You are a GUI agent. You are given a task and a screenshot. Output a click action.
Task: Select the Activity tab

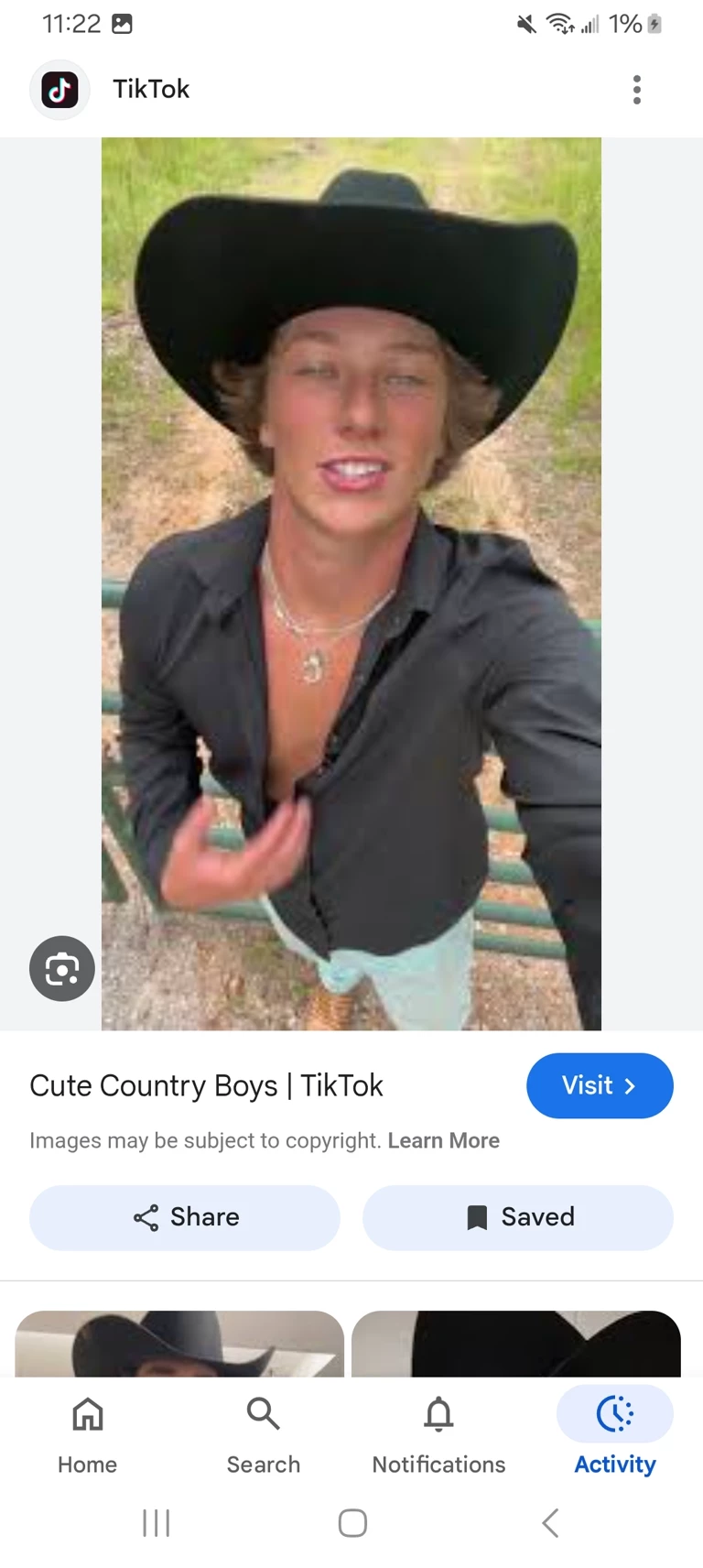[614, 1435]
